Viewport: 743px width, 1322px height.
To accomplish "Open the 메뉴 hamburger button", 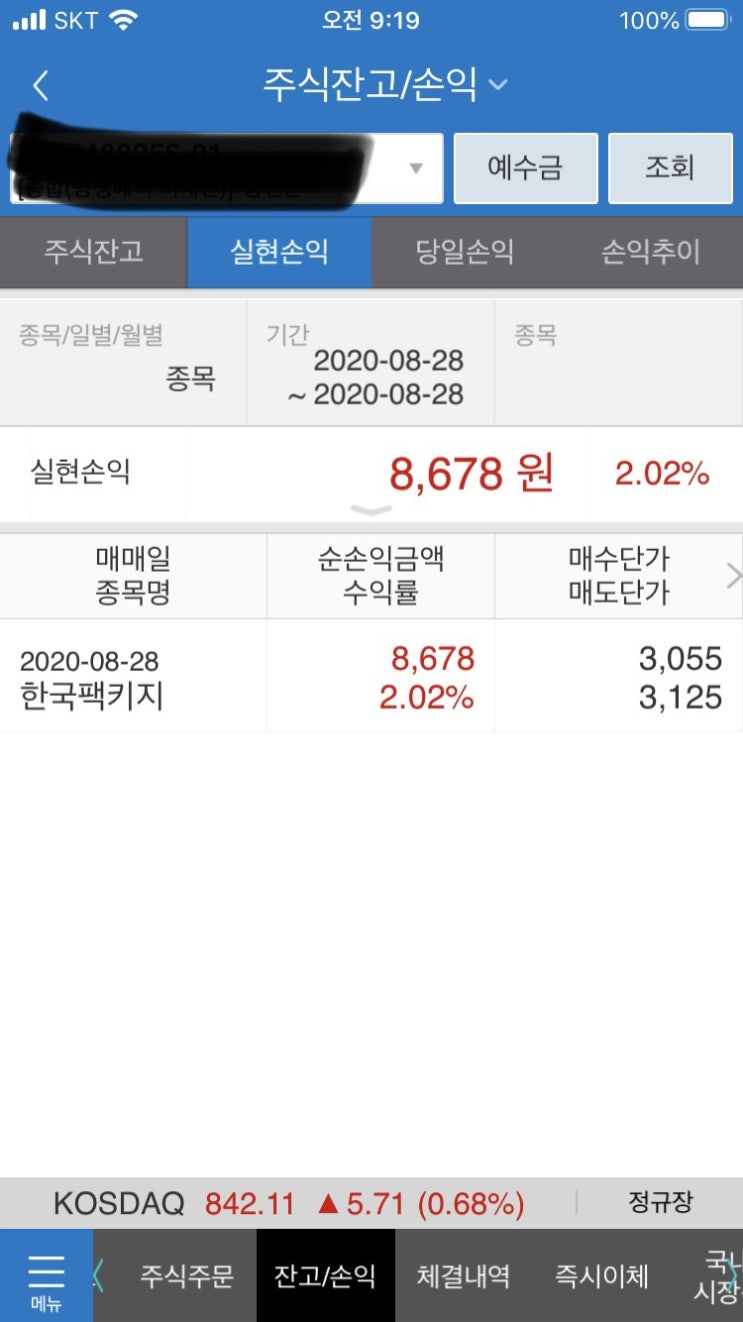I will [x=46, y=1277].
